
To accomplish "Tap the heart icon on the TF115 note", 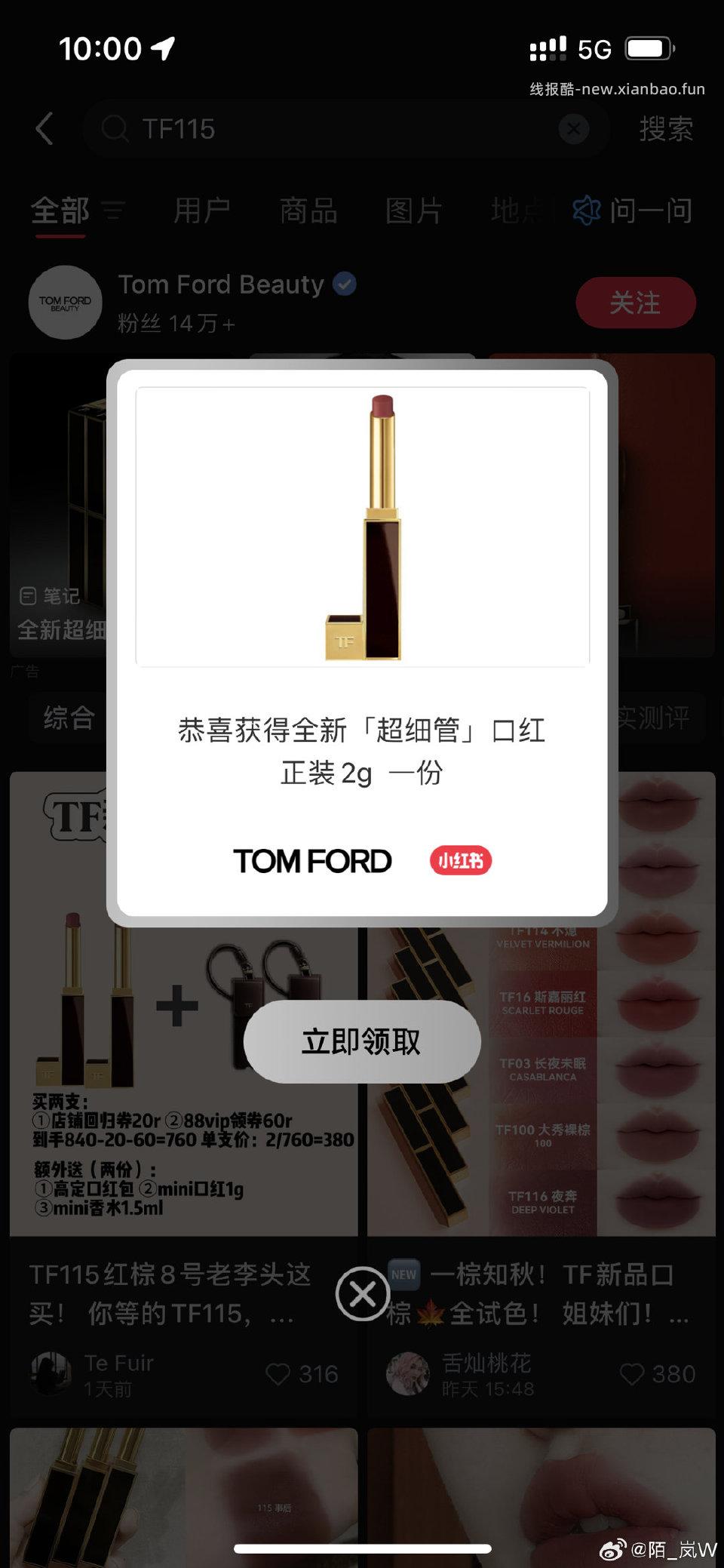I will point(280,1373).
